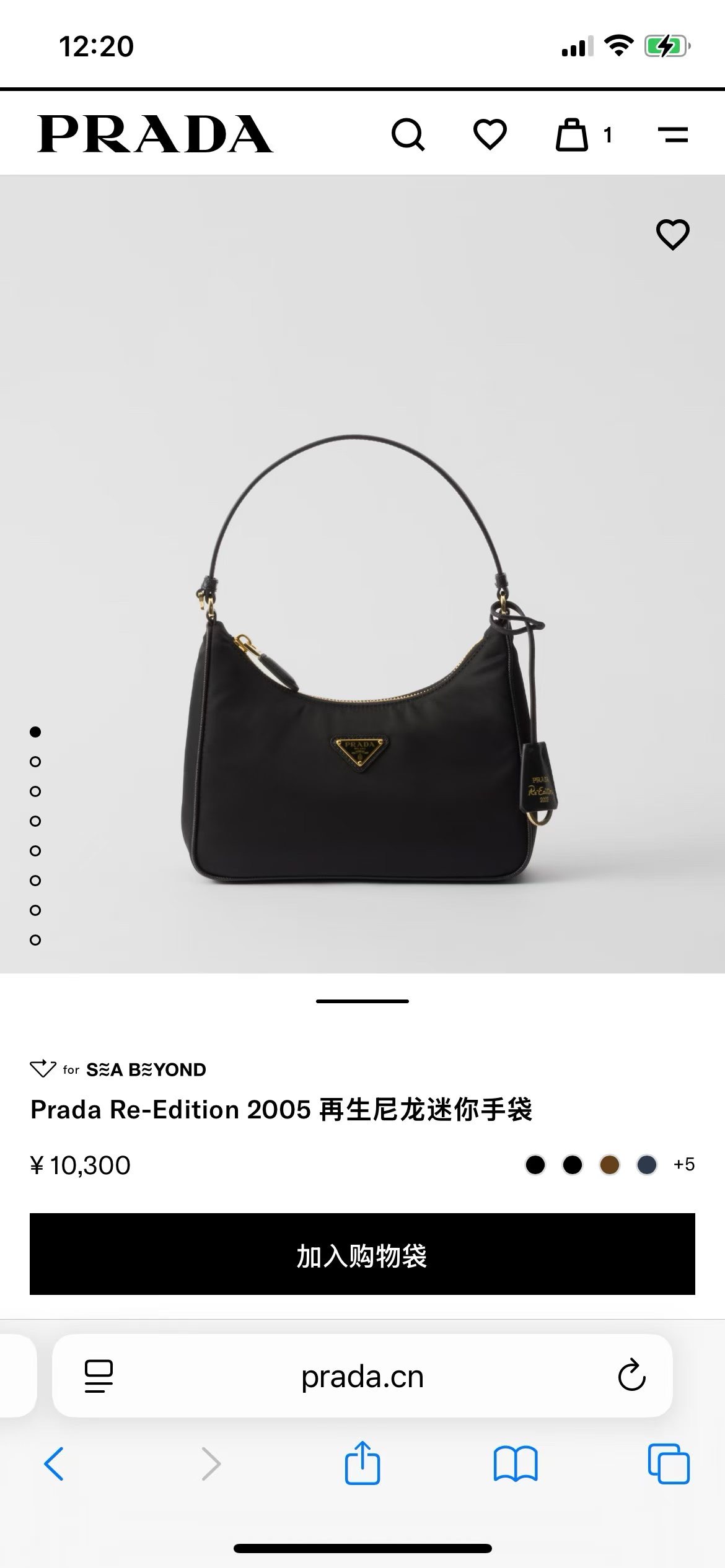Add this bag to wishlist
The image size is (725, 1568).
pos(672,235)
